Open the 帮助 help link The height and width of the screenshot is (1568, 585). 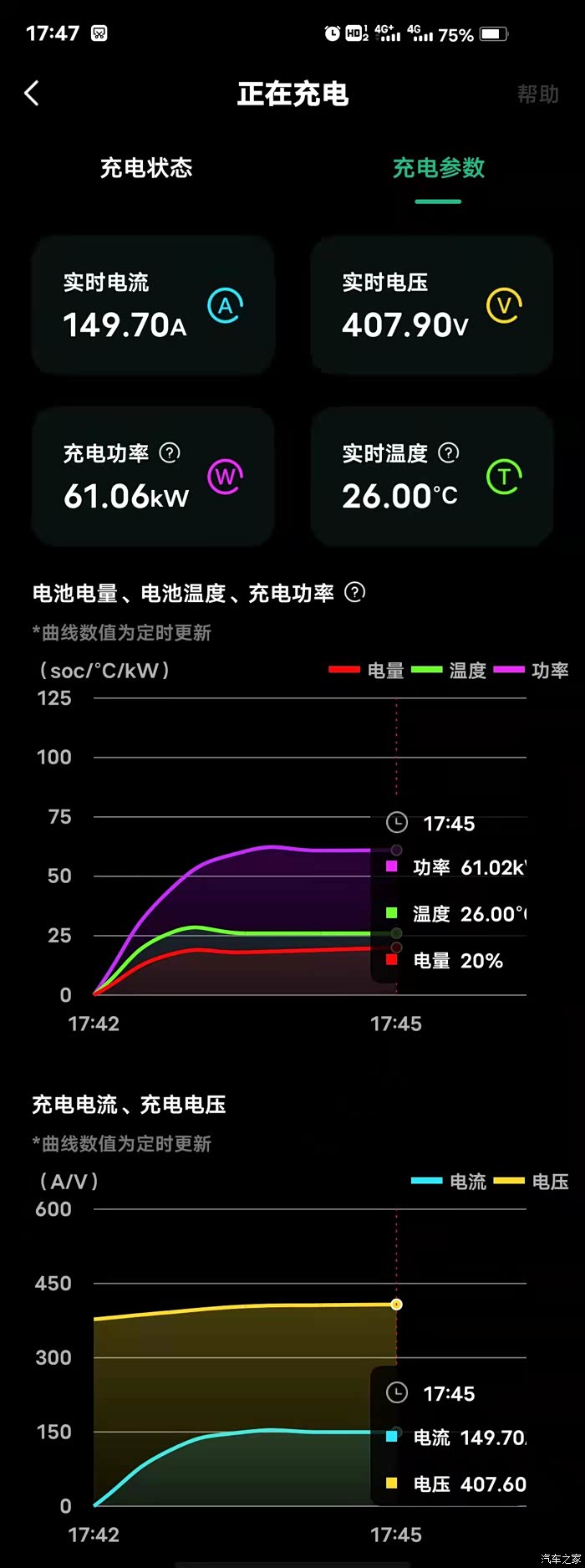coord(537,94)
